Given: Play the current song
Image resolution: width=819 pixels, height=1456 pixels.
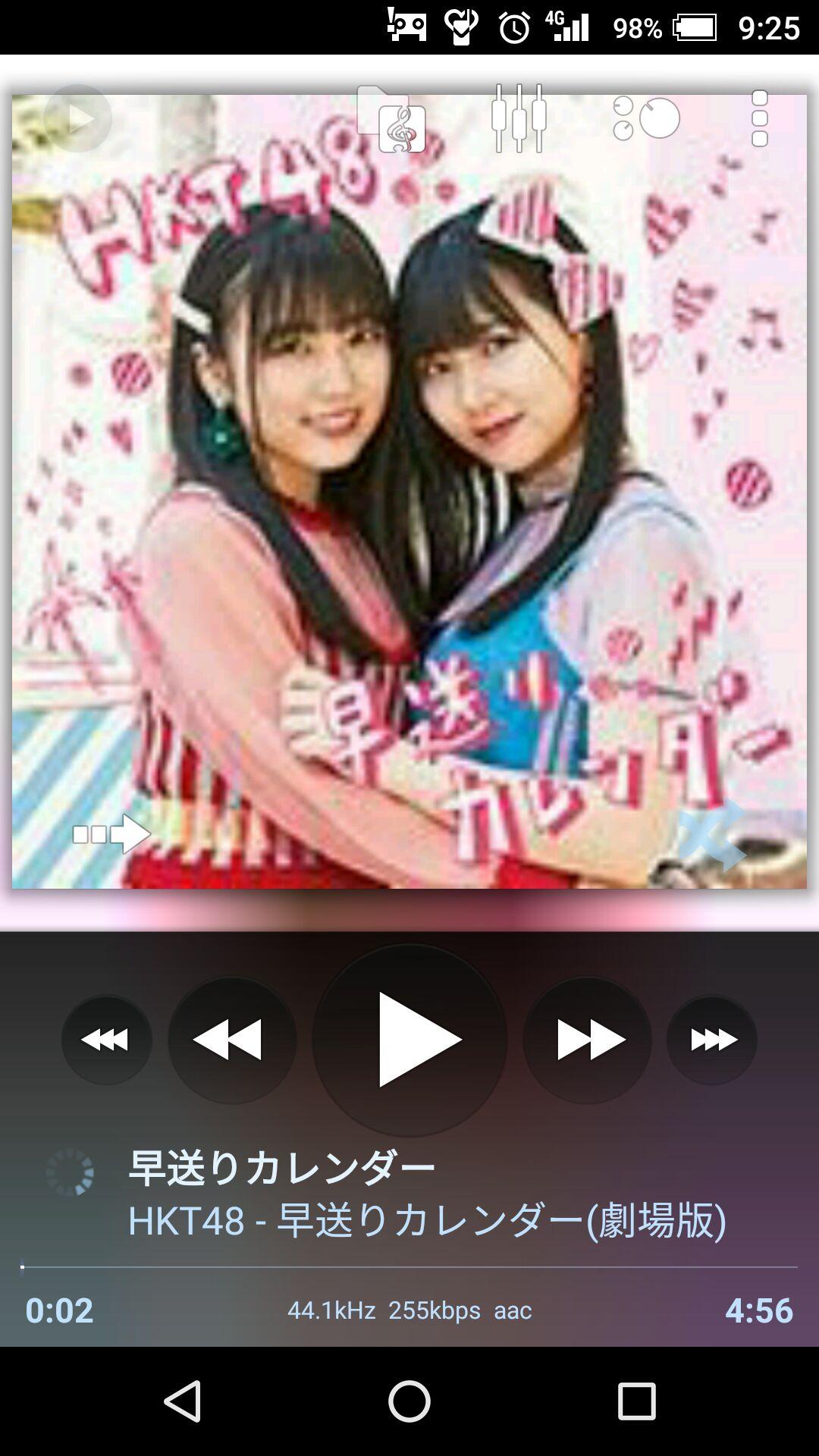Looking at the screenshot, I should (409, 1039).
